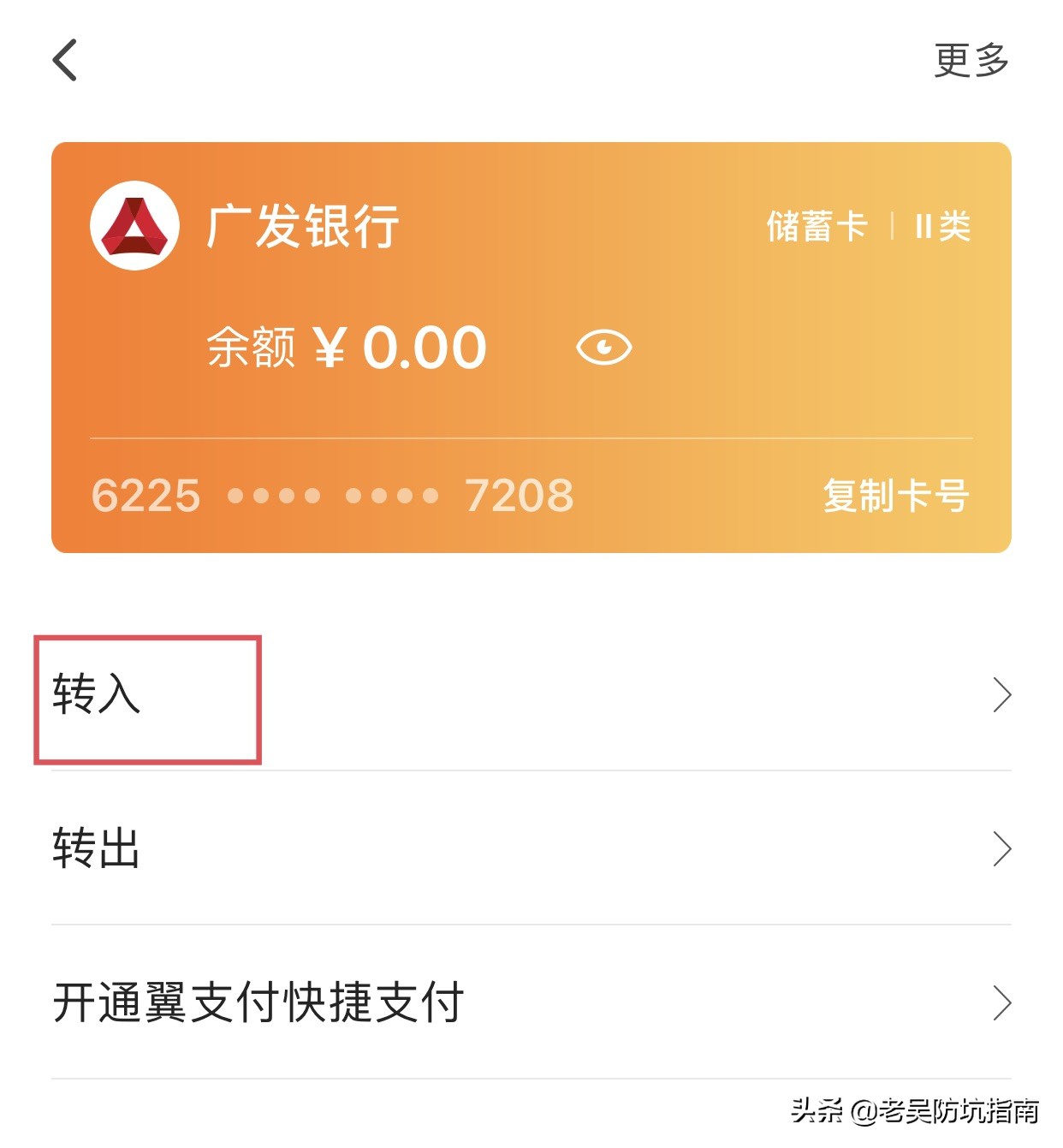Select the Guangfa Bank logo icon

(x=135, y=227)
